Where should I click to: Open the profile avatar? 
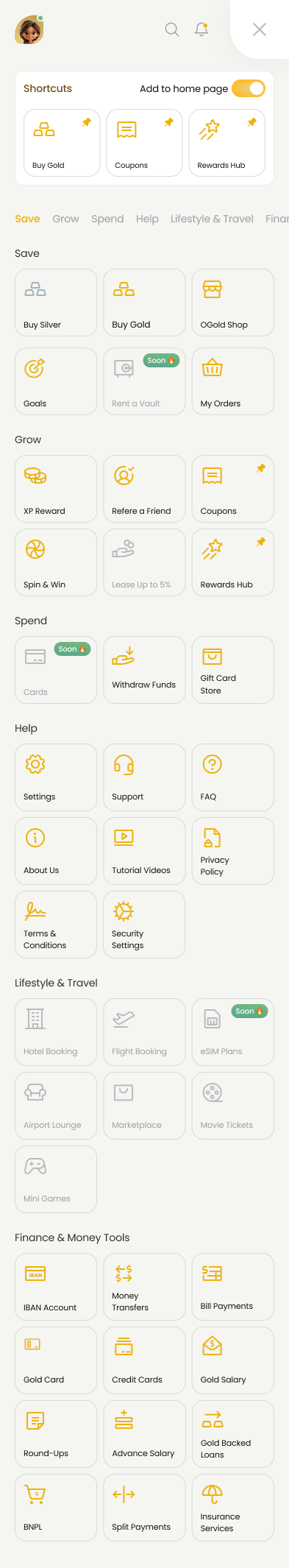pos(29,29)
